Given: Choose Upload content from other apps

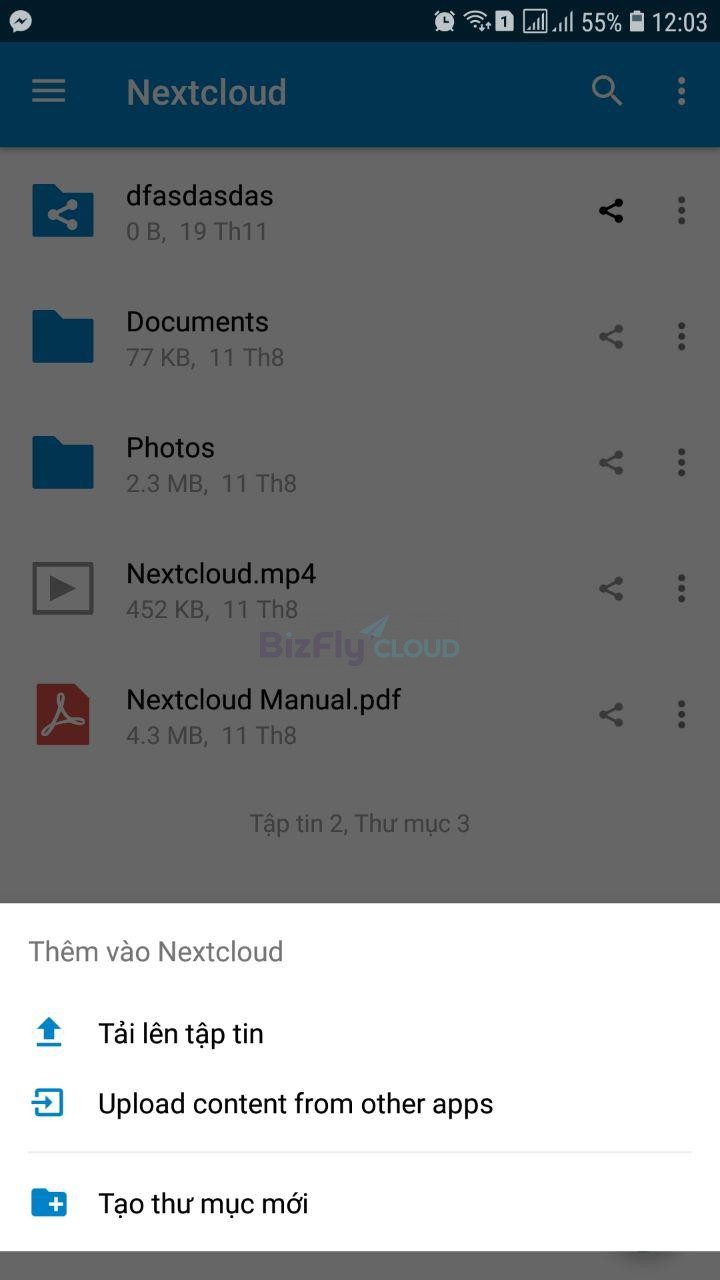Looking at the screenshot, I should point(360,1103).
